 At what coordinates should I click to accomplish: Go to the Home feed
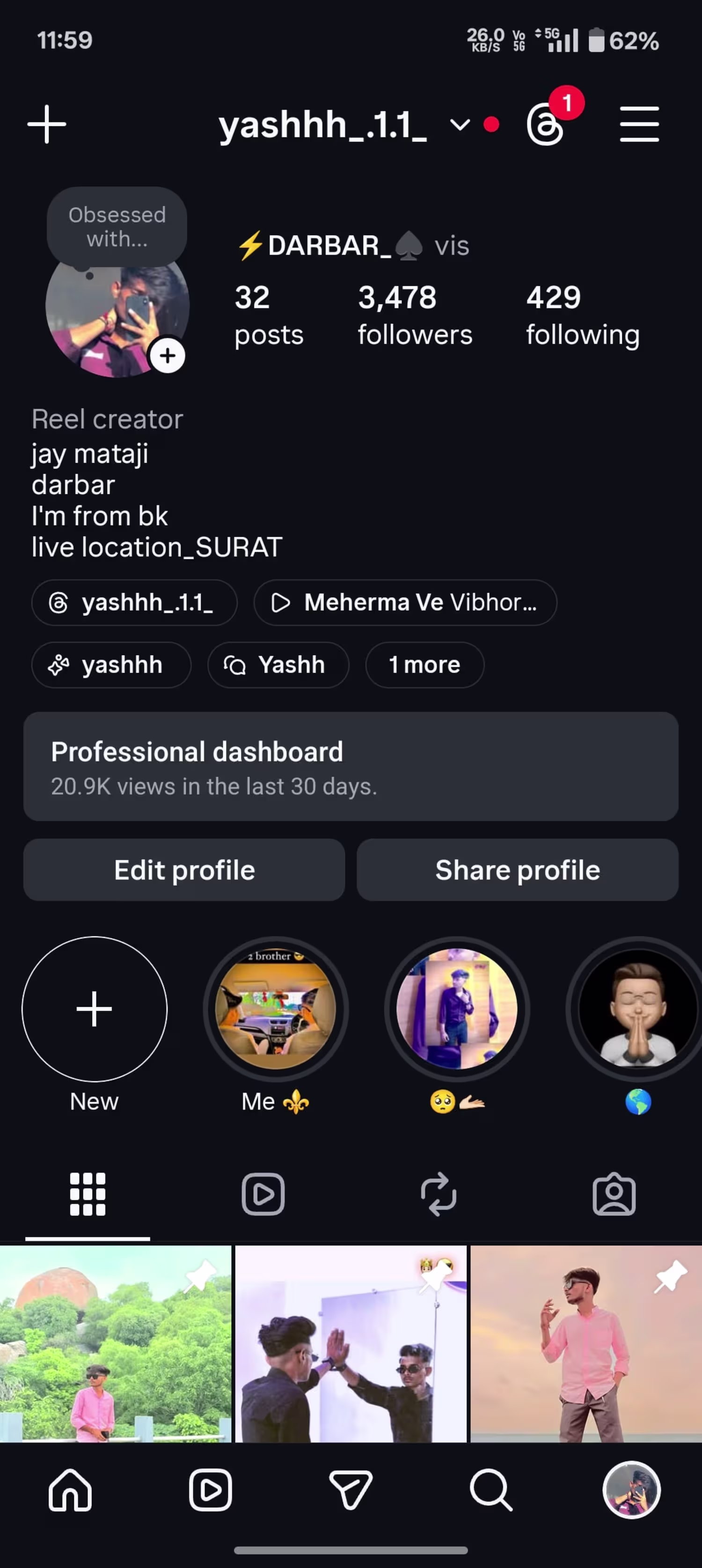pyautogui.click(x=70, y=1489)
